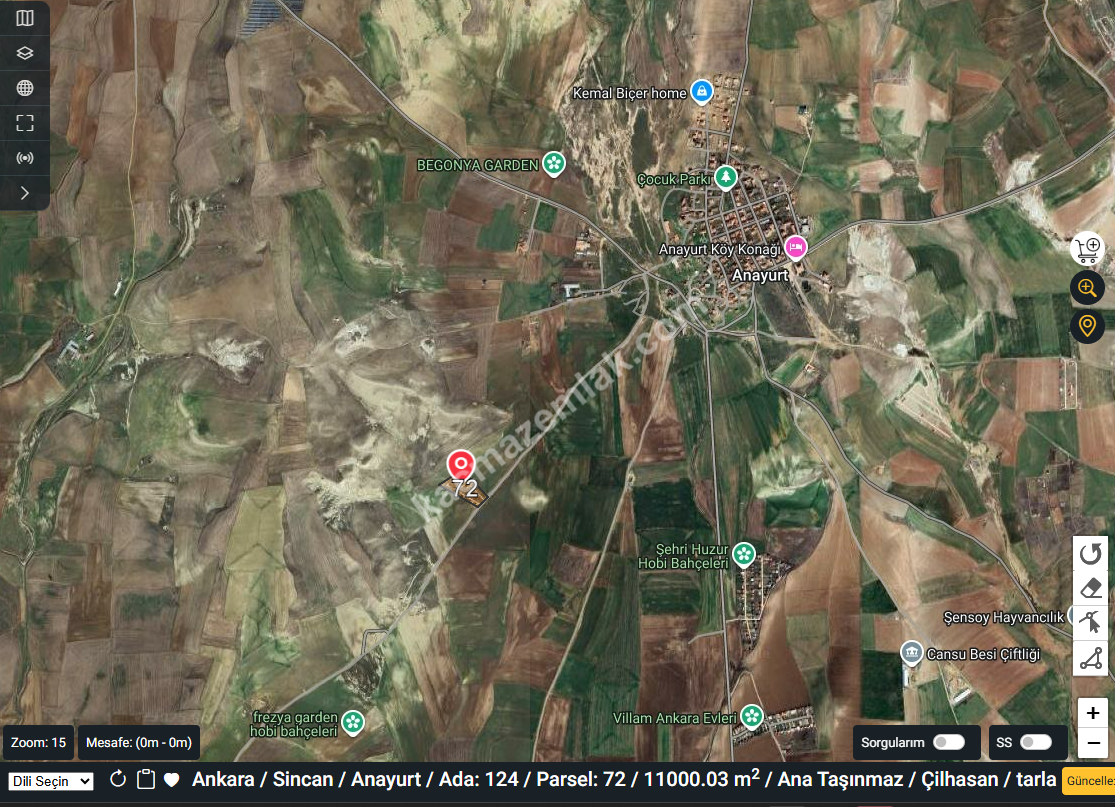Toggle the SS switch

pyautogui.click(x=1035, y=742)
